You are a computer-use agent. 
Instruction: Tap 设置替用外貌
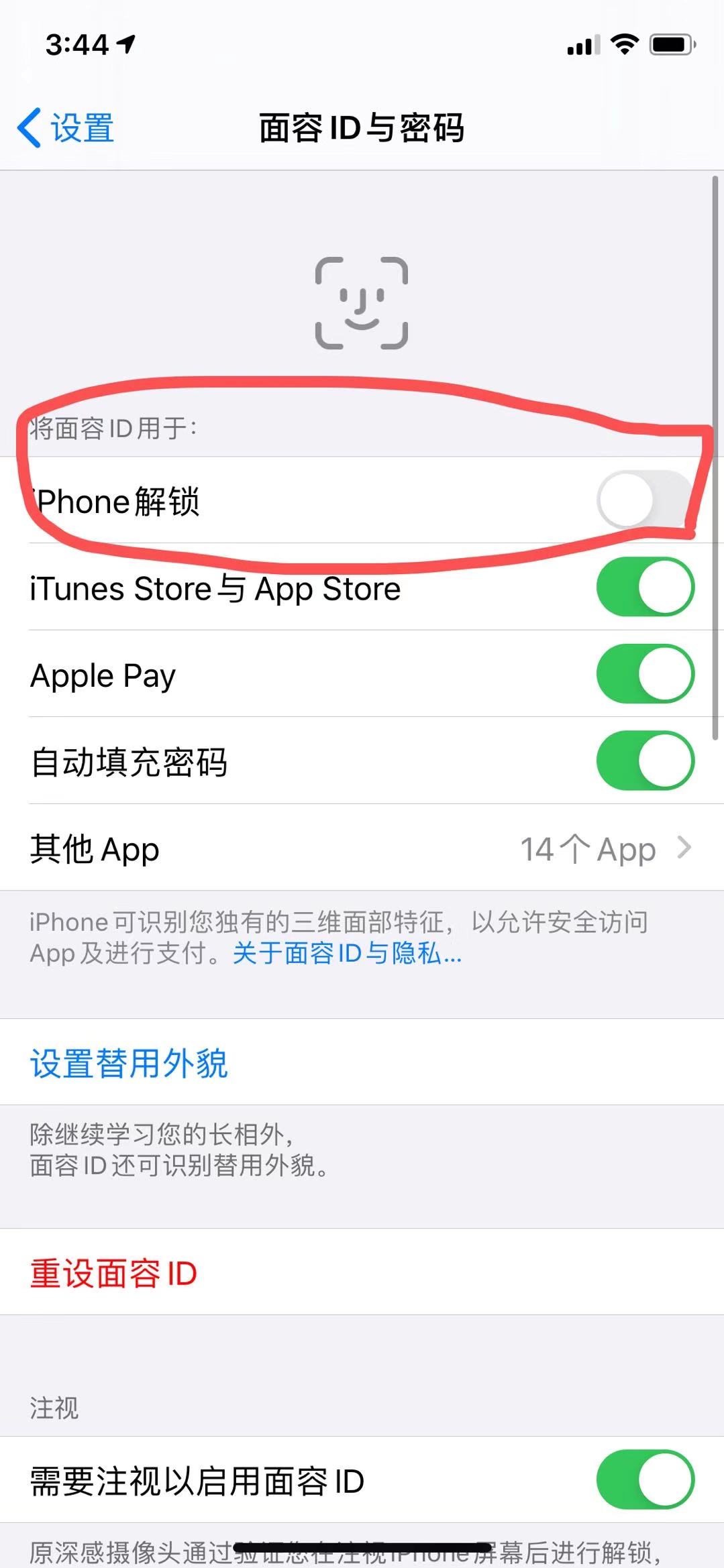pyautogui.click(x=129, y=1063)
